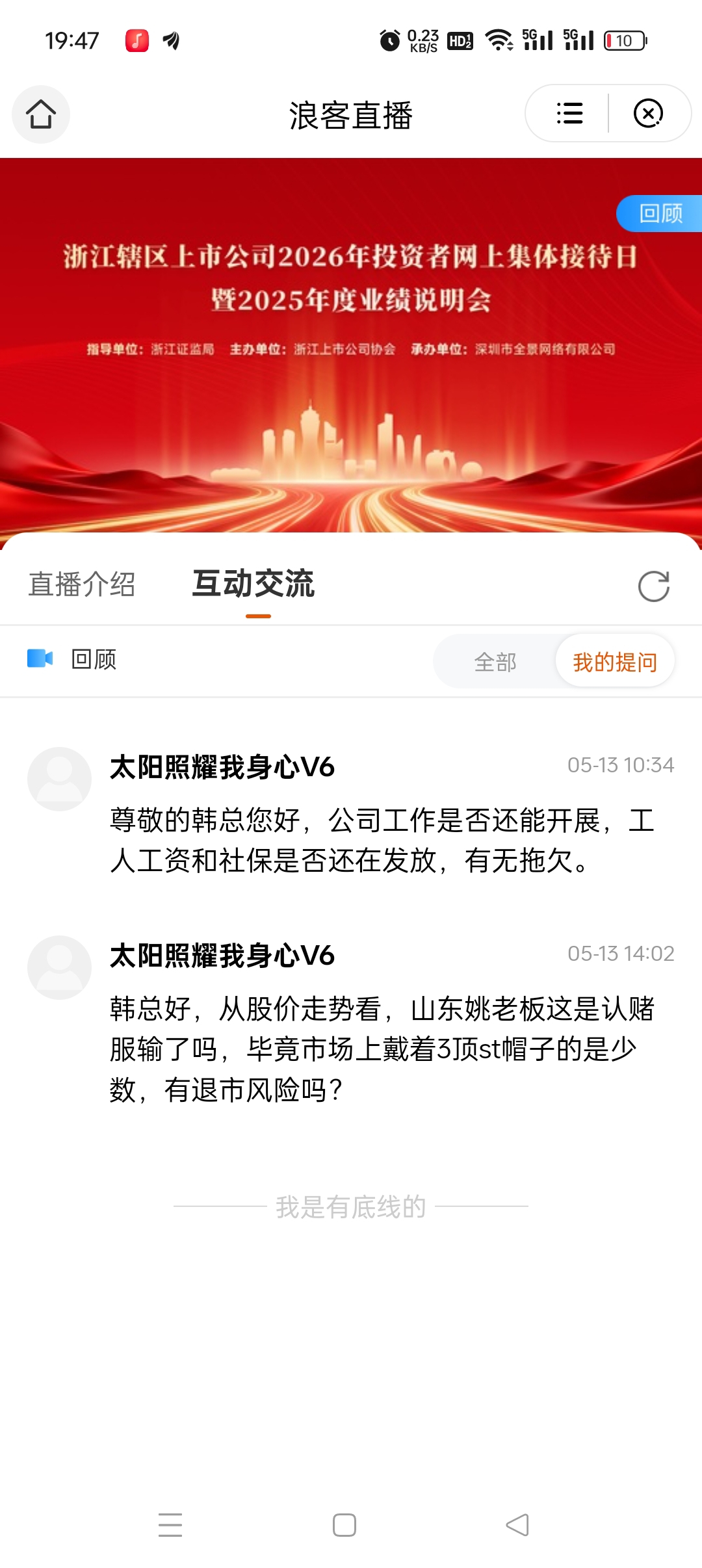Refresh the interaction list
The width and height of the screenshot is (702, 1568).
pyautogui.click(x=653, y=586)
